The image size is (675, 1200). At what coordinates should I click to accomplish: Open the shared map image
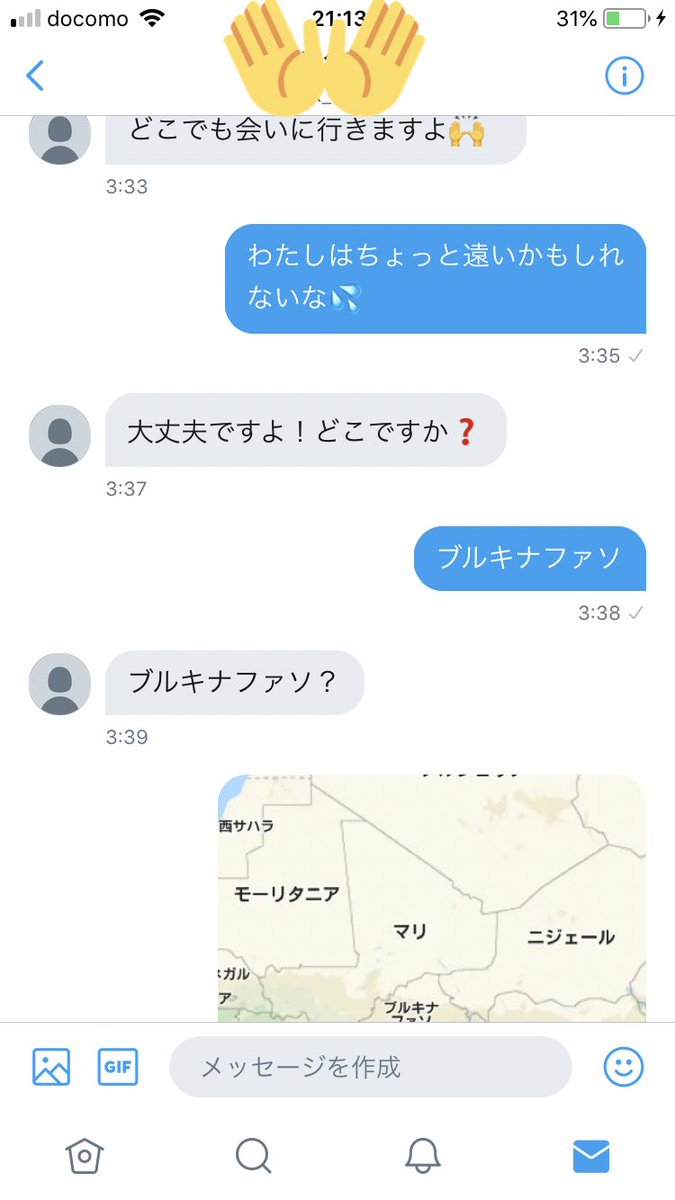tap(432, 898)
